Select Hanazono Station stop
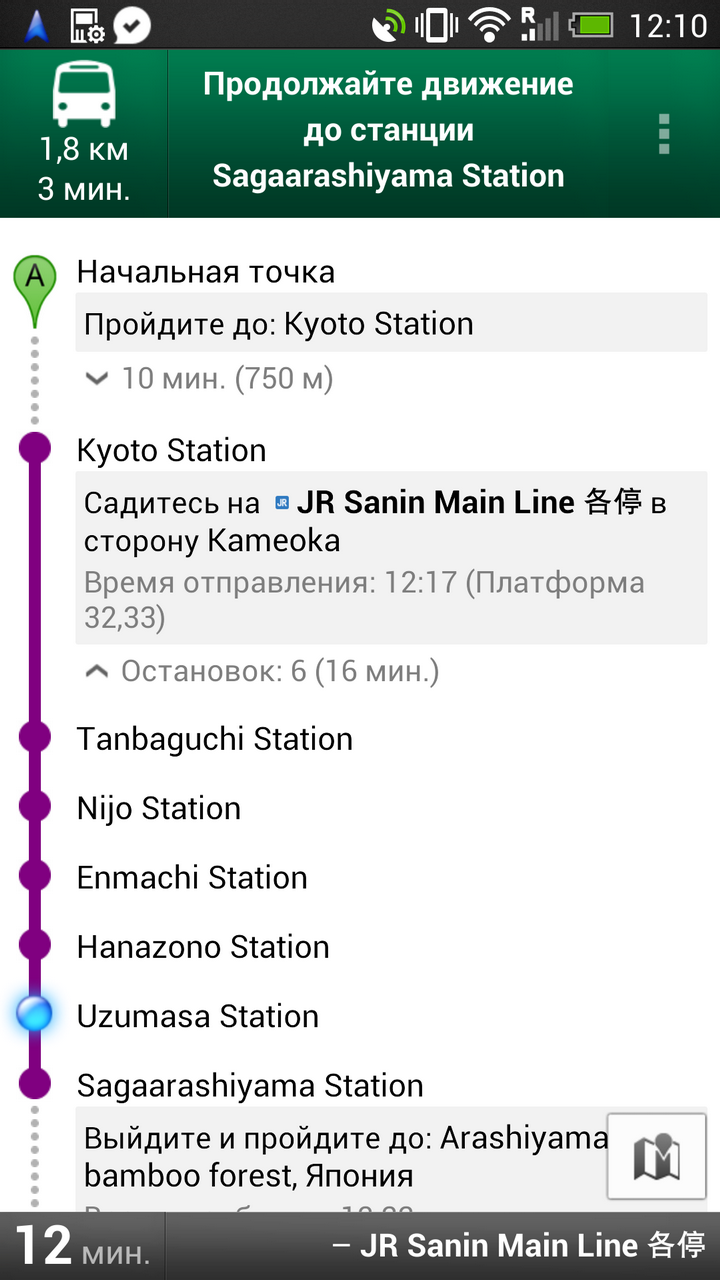Image resolution: width=720 pixels, height=1280 pixels. click(x=203, y=947)
